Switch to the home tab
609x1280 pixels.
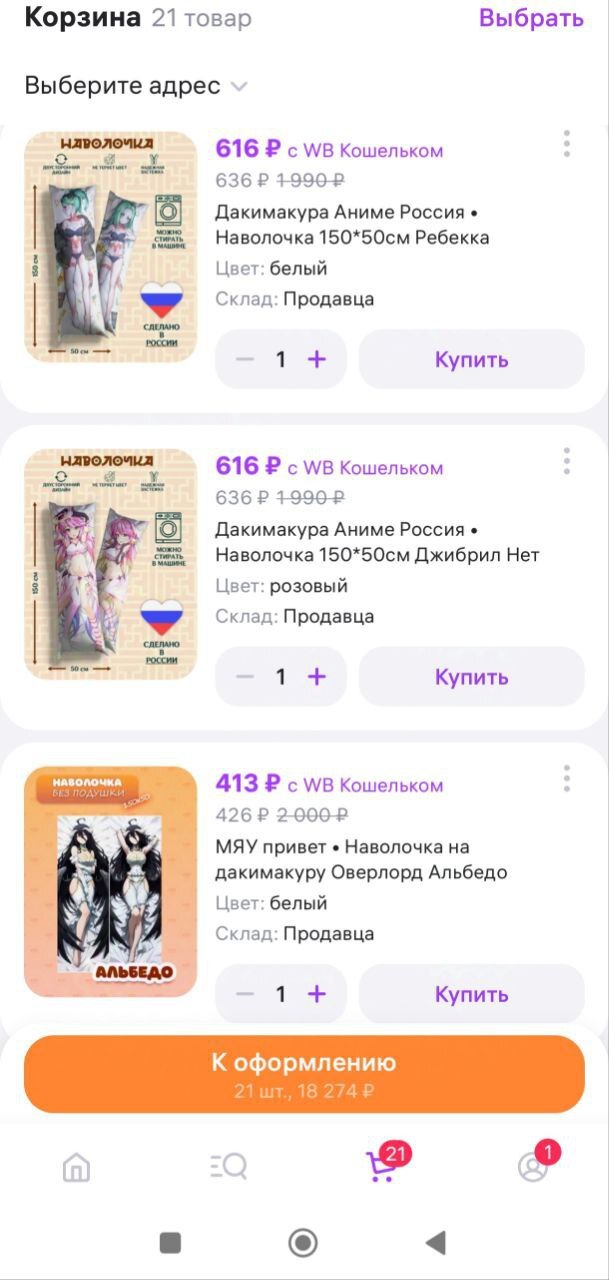click(x=76, y=1166)
